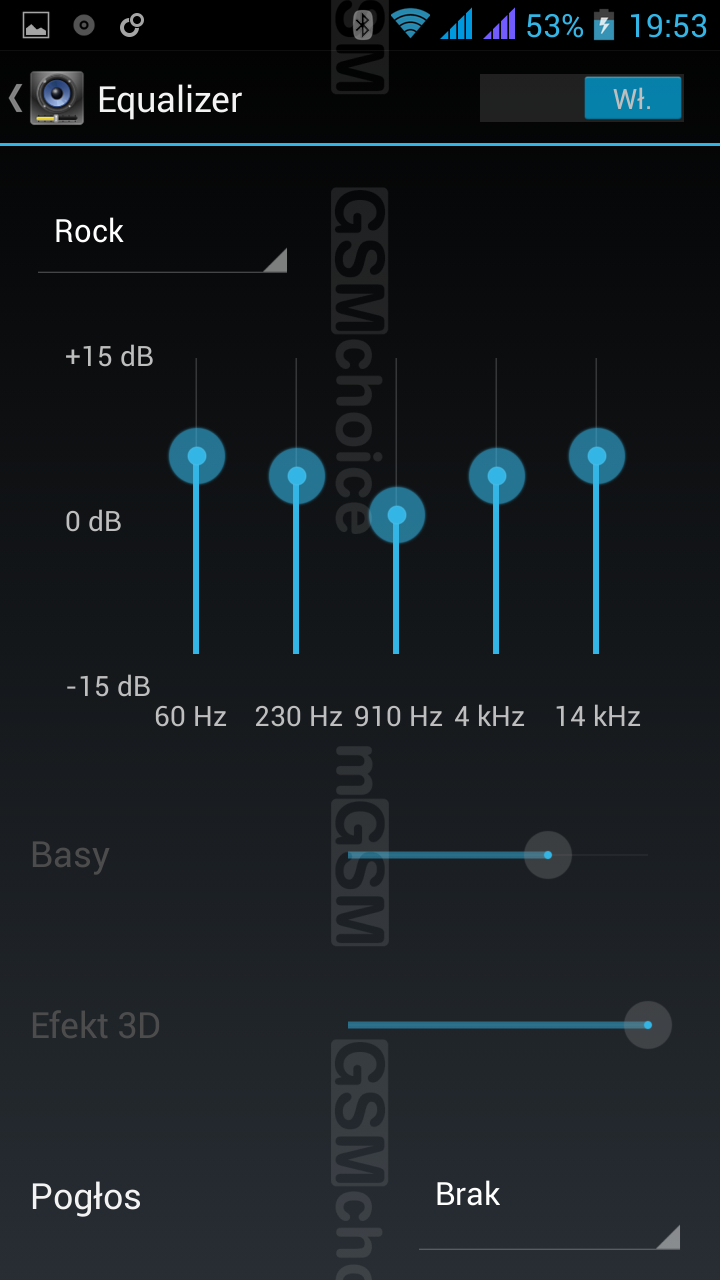The width and height of the screenshot is (720, 1280).
Task: Turn off the equalizer switch
Action: click(x=582, y=99)
